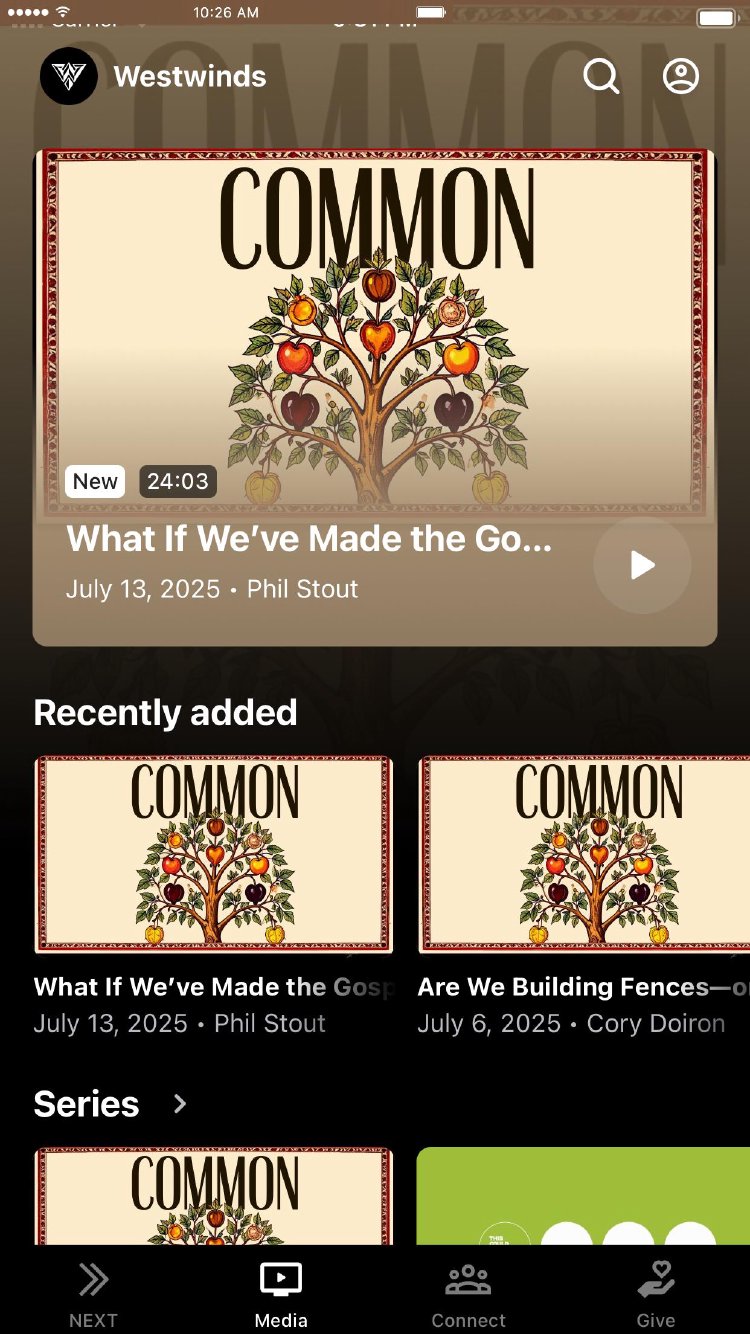750x1334 pixels.
Task: Open the user profile icon
Action: pyautogui.click(x=681, y=76)
